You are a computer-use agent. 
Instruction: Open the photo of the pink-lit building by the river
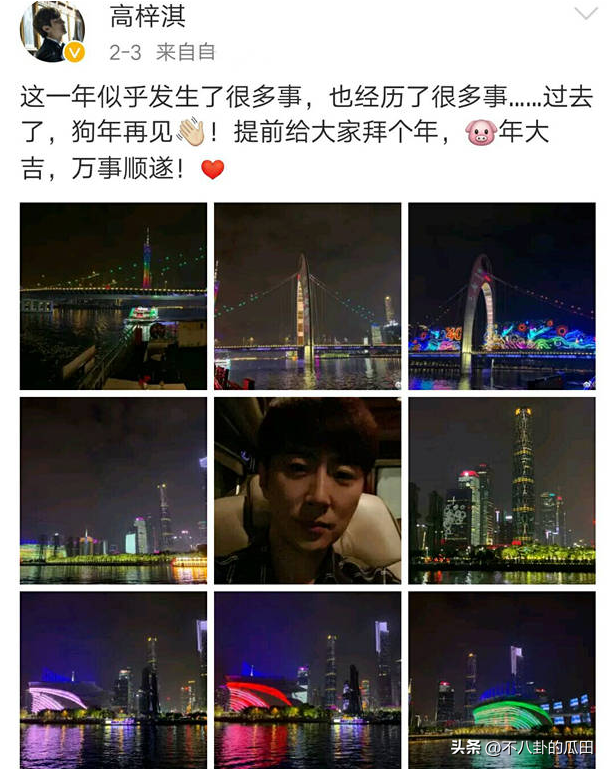(x=113, y=680)
